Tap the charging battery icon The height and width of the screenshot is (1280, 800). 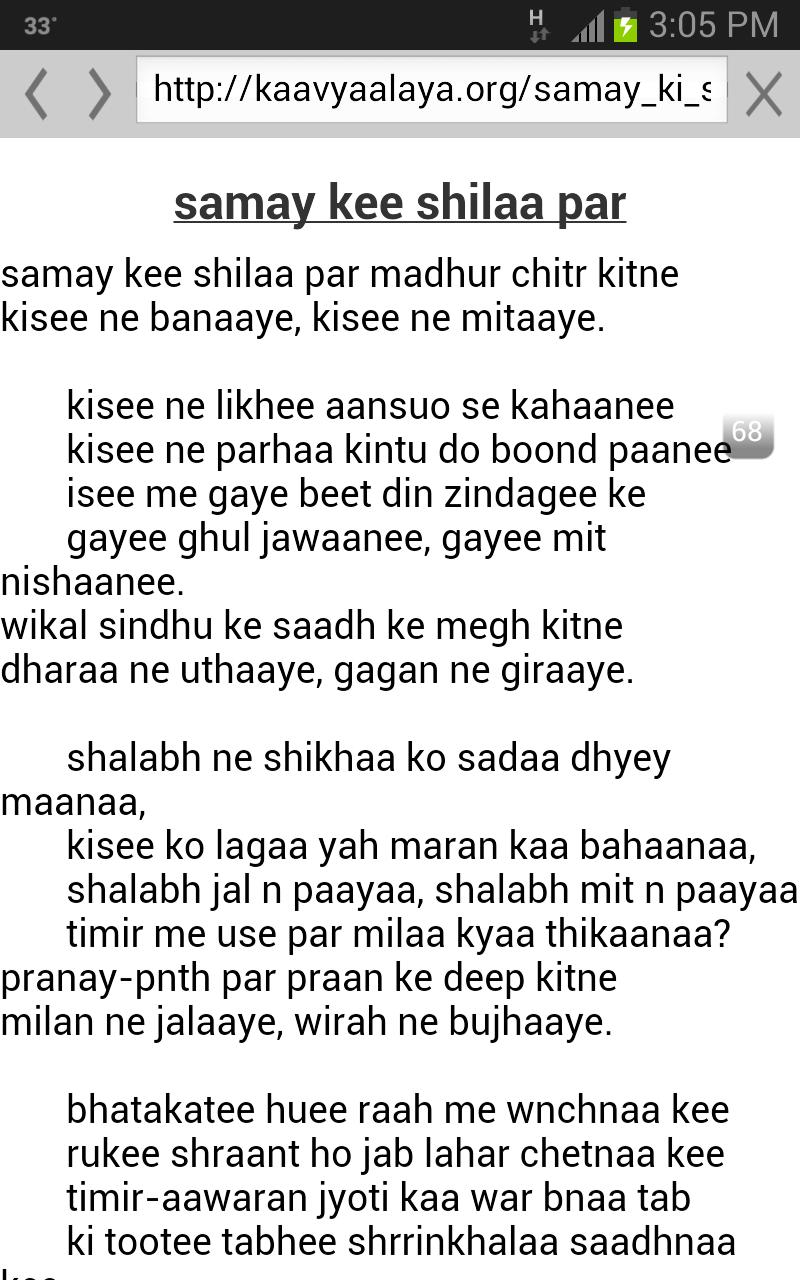point(625,23)
